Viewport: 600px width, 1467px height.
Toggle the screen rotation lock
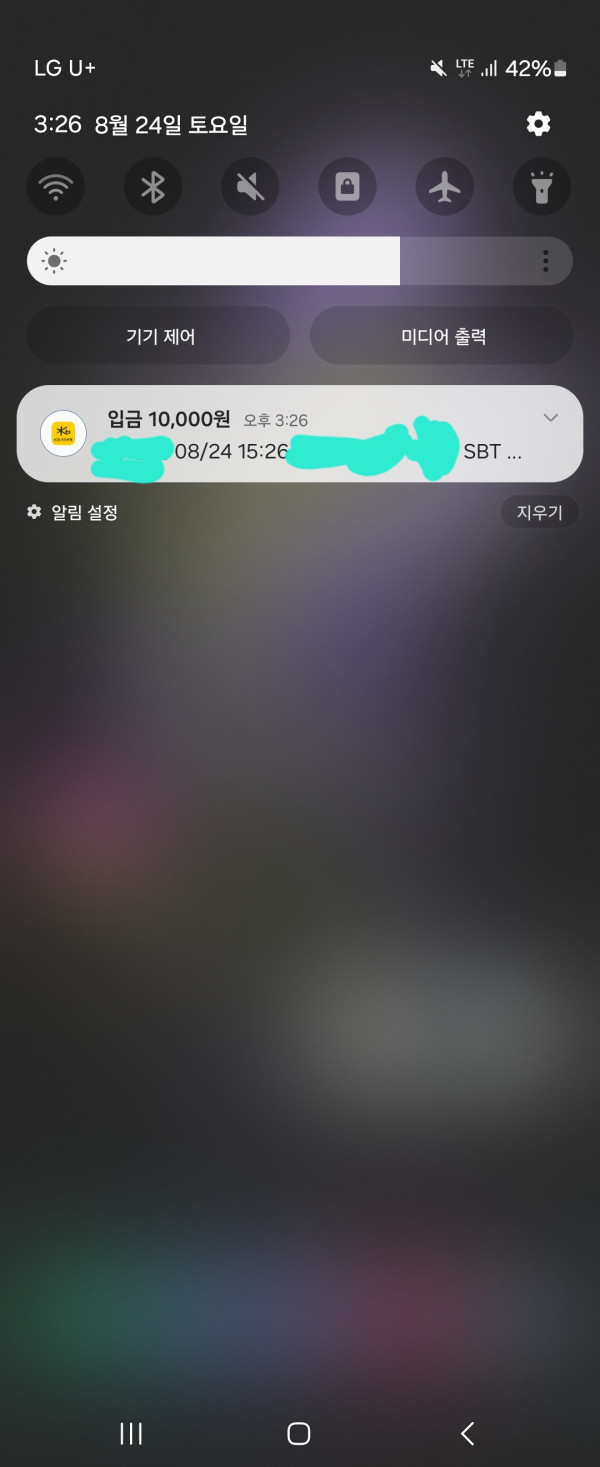tap(347, 187)
